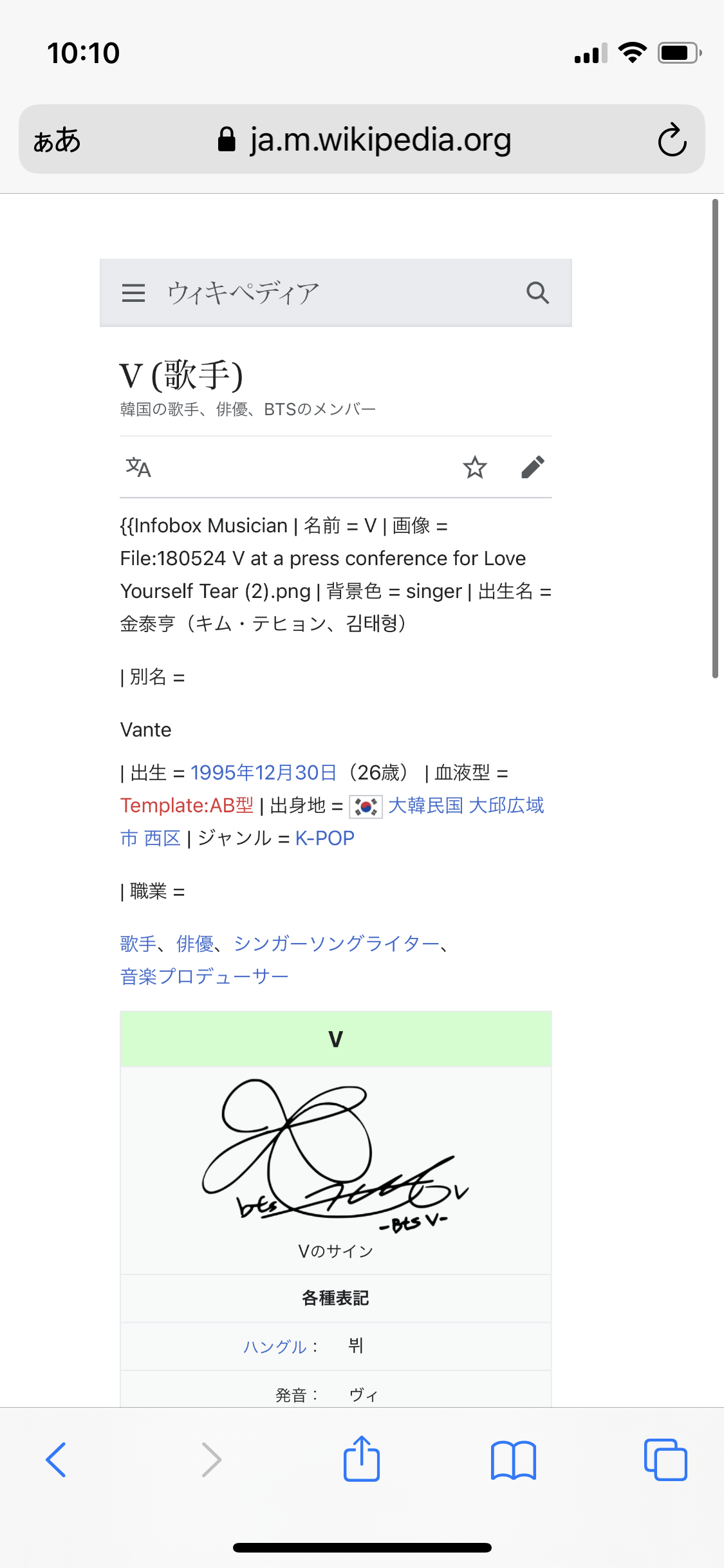
Task: Open the 俳優 link
Action: 194,944
